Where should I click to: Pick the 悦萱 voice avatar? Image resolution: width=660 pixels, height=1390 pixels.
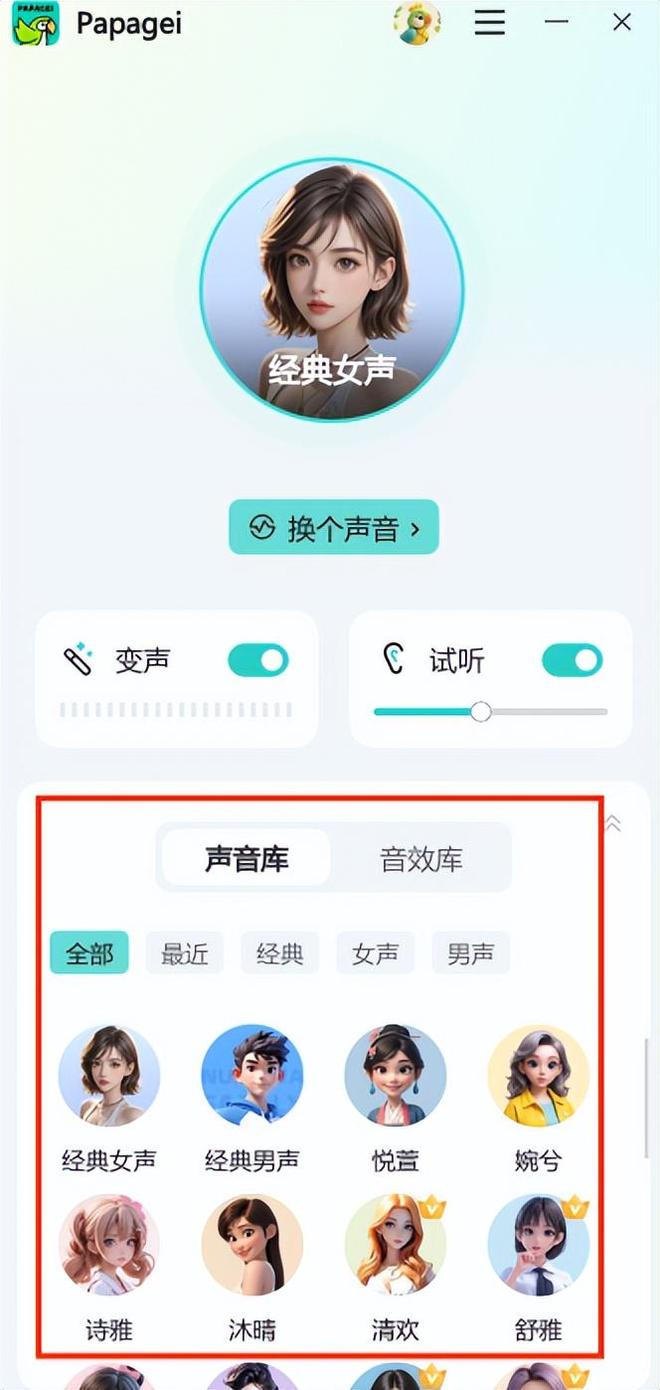(x=395, y=1075)
